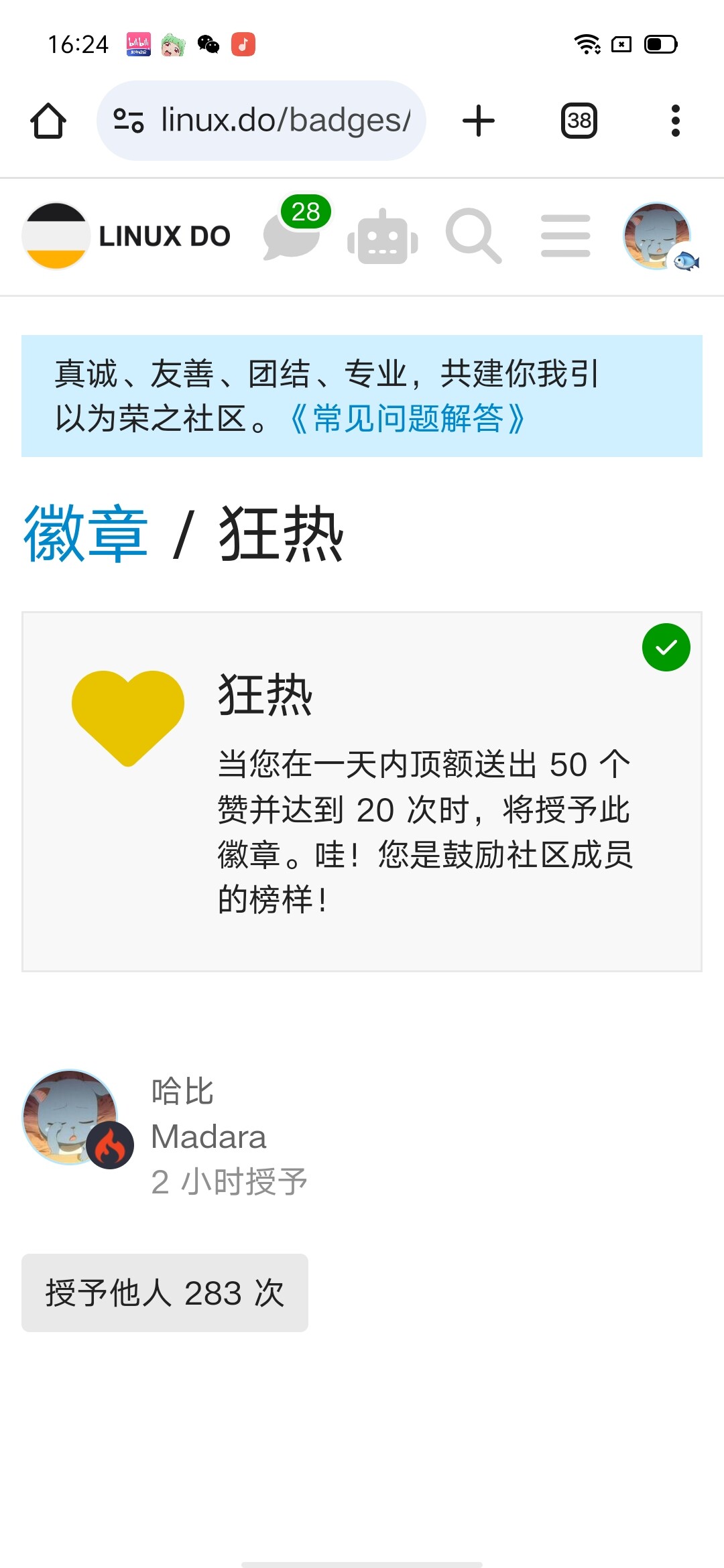Tap the 授予他人 283 次 button

(165, 1293)
